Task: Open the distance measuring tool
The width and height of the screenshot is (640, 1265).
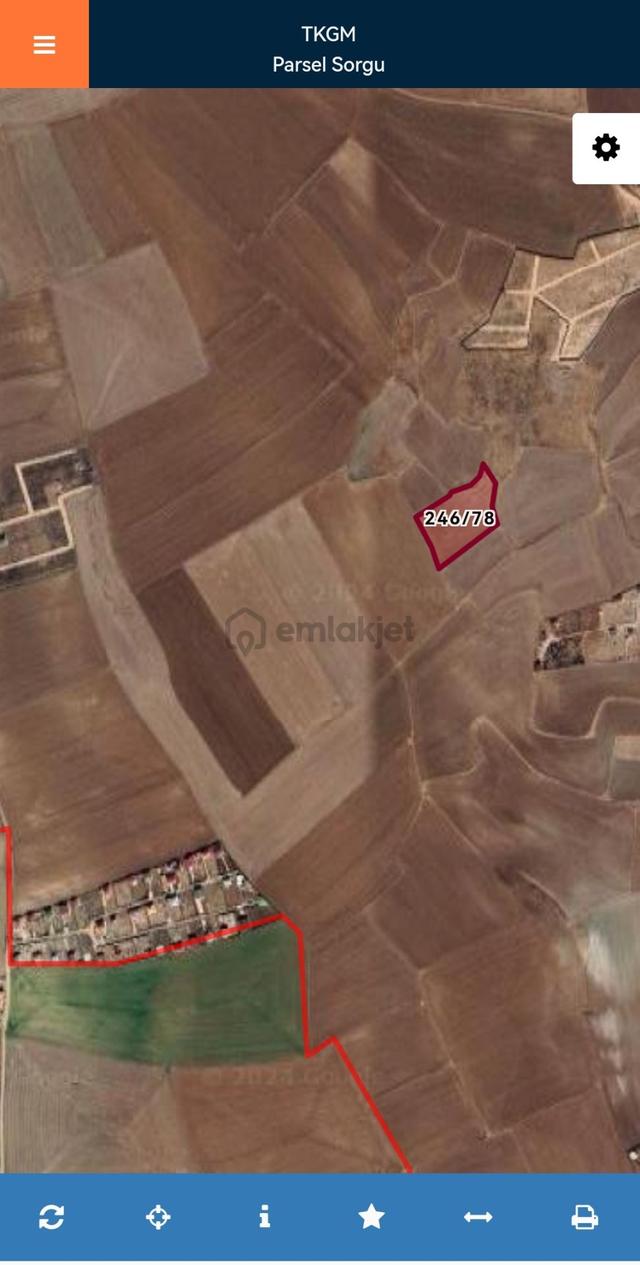Action: (478, 1216)
